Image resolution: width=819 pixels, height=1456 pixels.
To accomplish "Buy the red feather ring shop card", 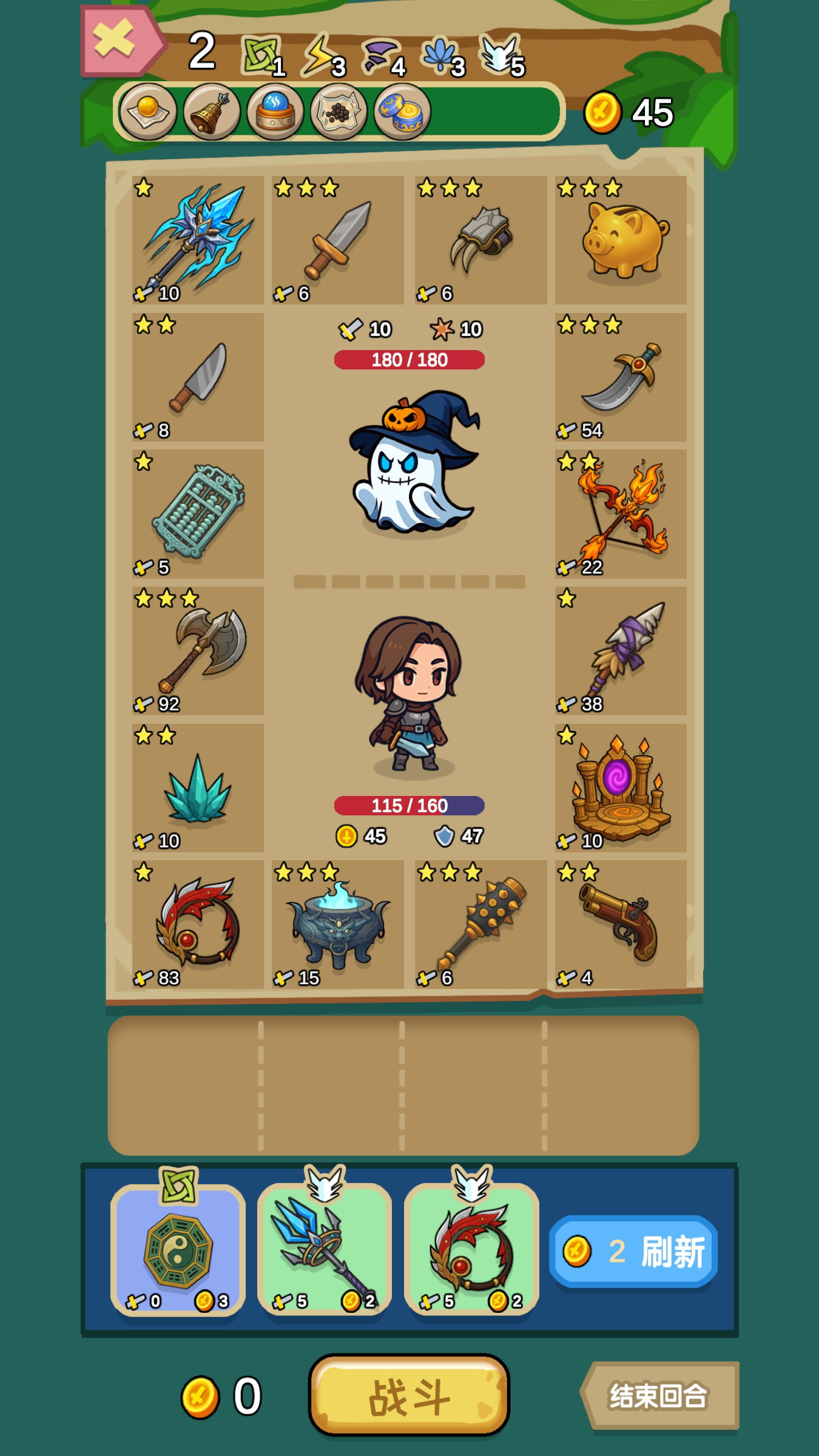I will click(x=471, y=1251).
